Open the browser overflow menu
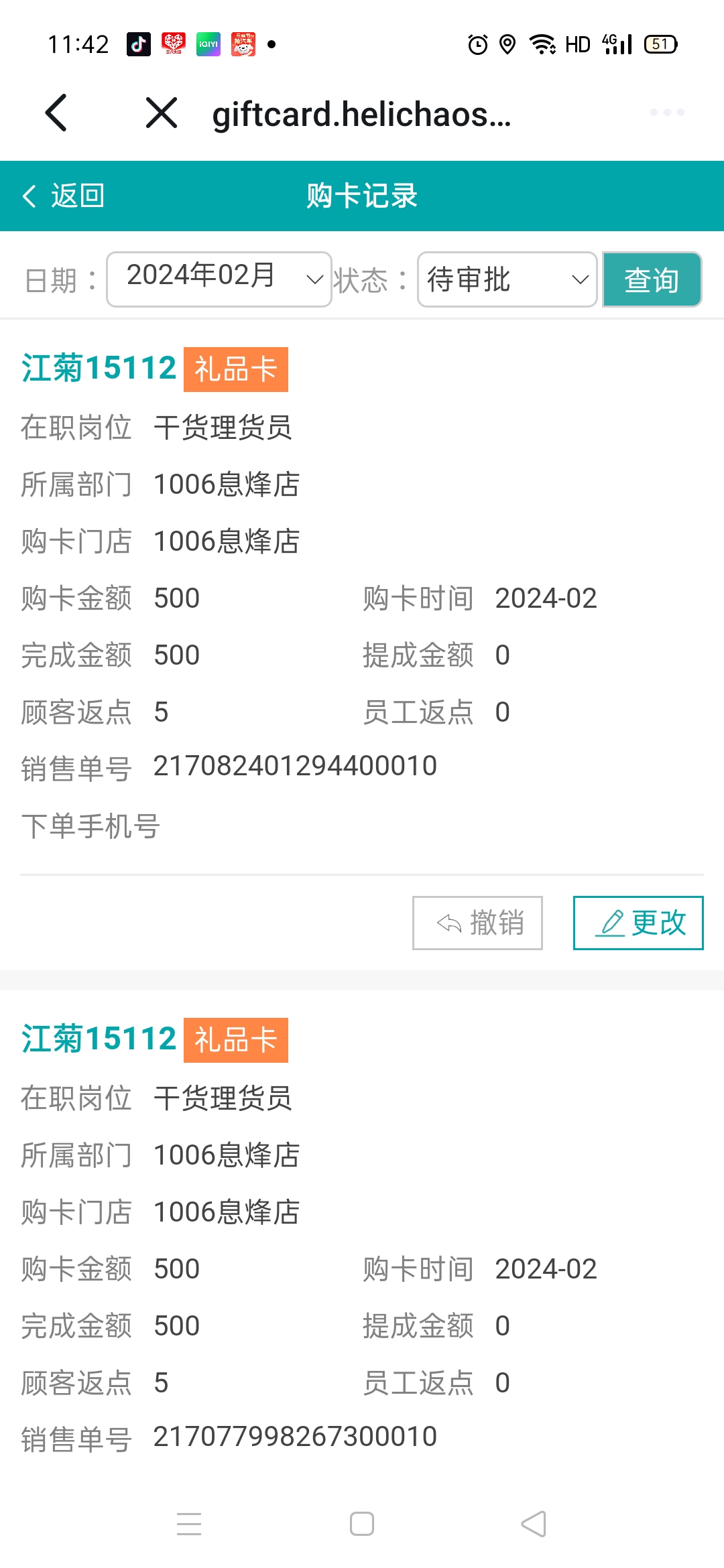 (667, 113)
